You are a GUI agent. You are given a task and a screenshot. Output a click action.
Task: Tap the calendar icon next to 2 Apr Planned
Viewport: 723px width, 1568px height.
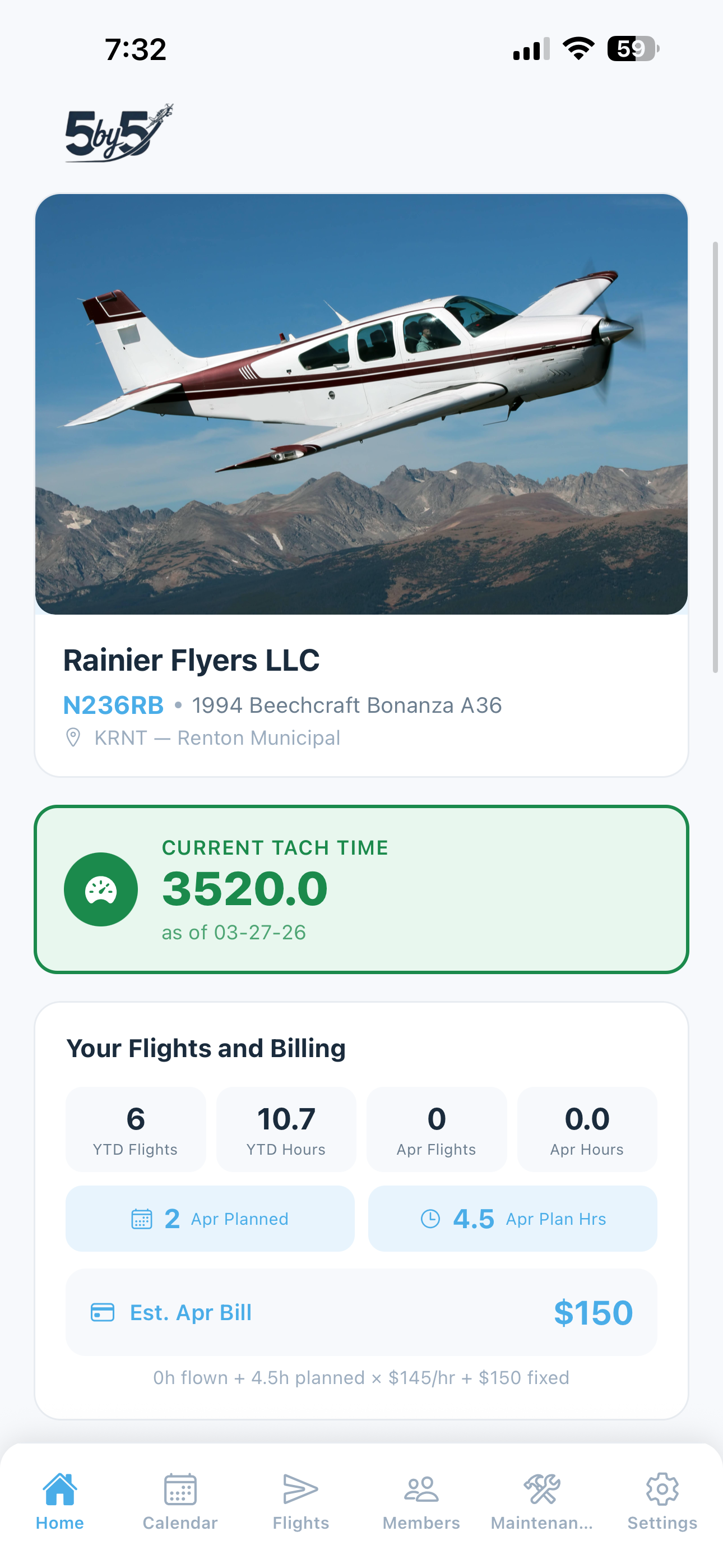click(x=142, y=1219)
